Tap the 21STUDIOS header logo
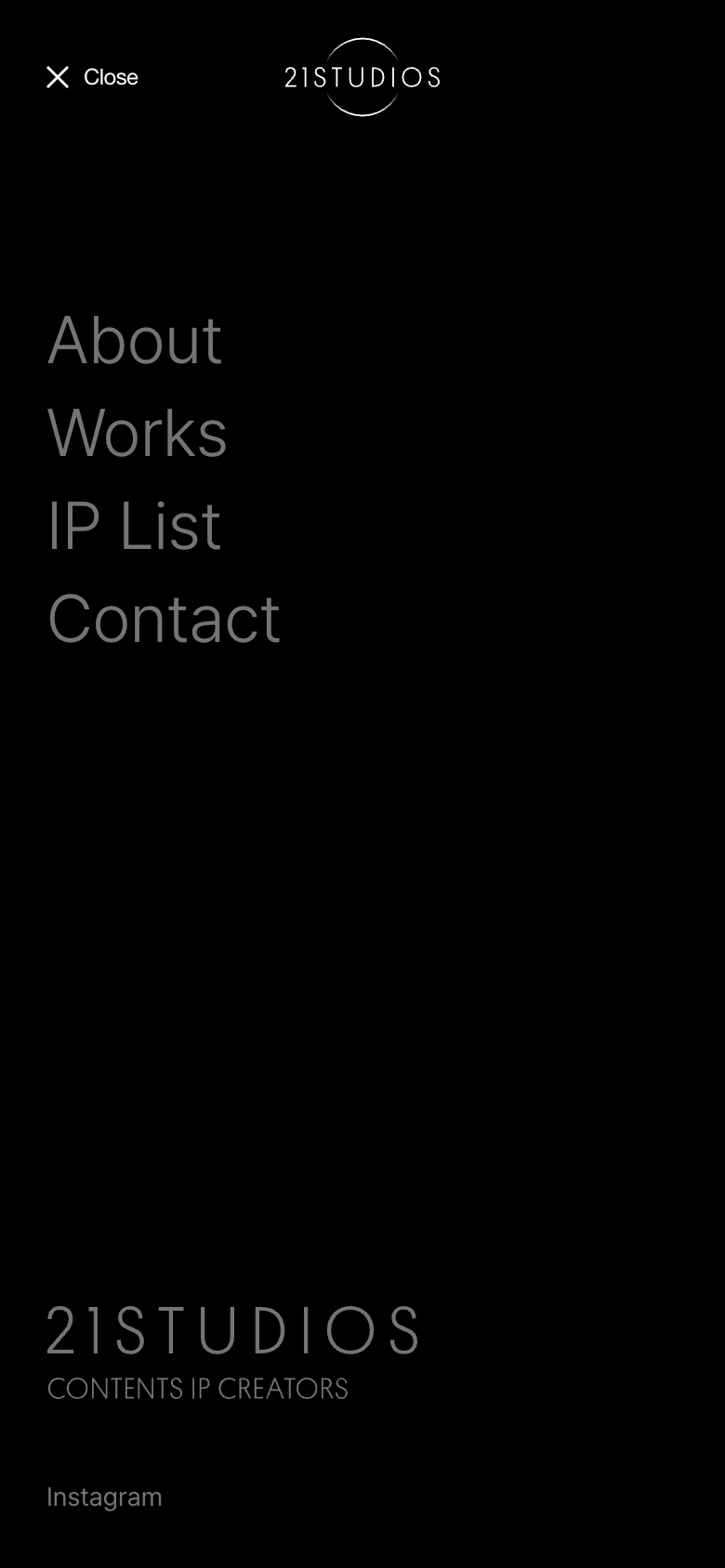The height and width of the screenshot is (1568, 725). [362, 77]
